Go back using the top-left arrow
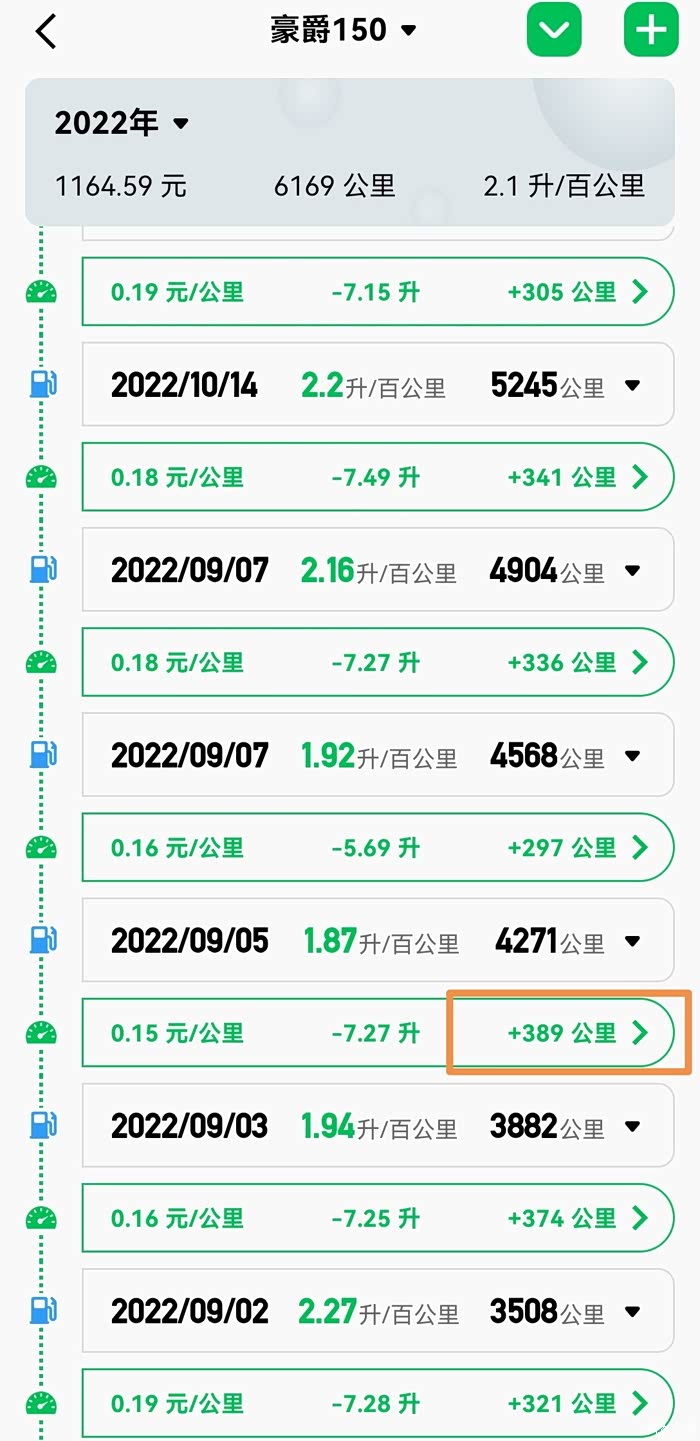Viewport: 700px width, 1441px height. point(46,32)
